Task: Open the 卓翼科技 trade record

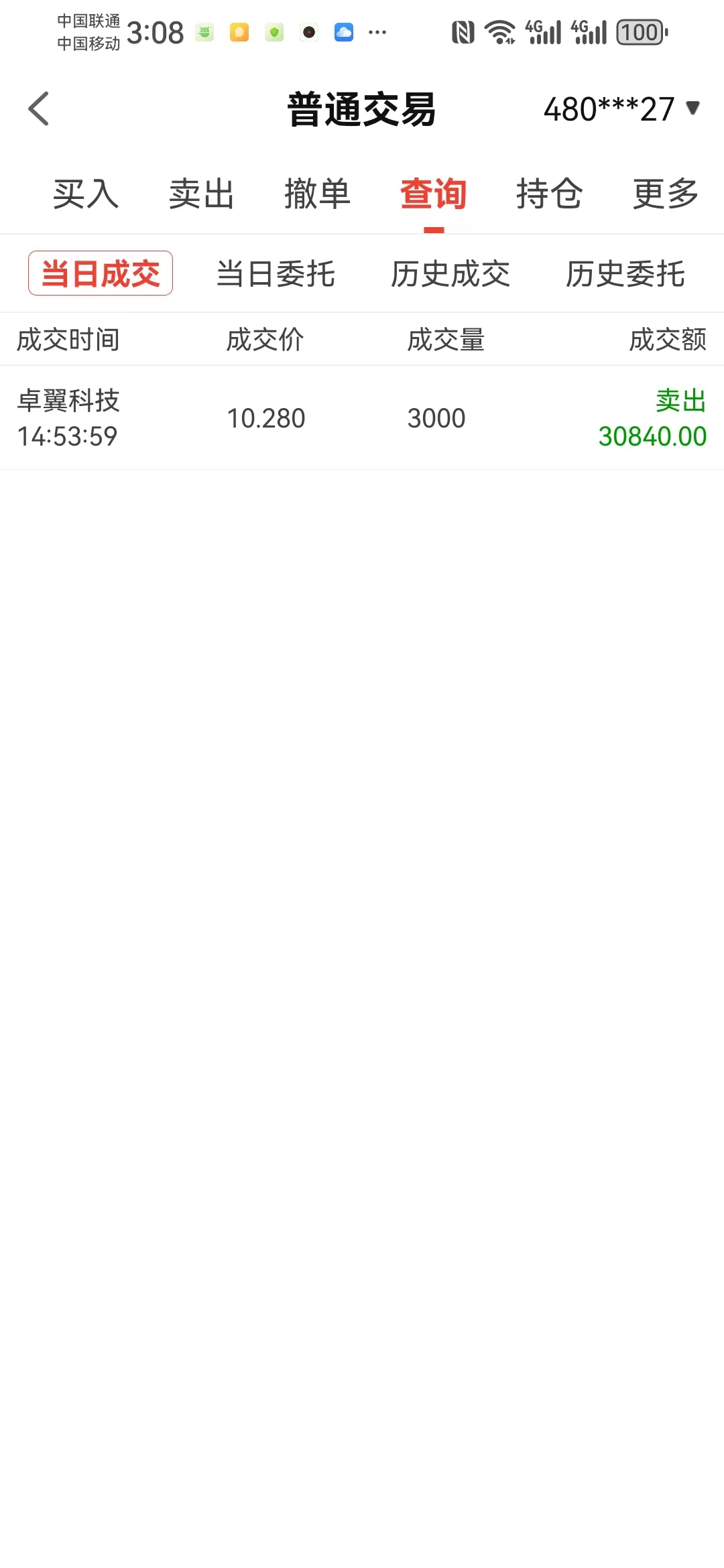Action: pyautogui.click(x=362, y=418)
